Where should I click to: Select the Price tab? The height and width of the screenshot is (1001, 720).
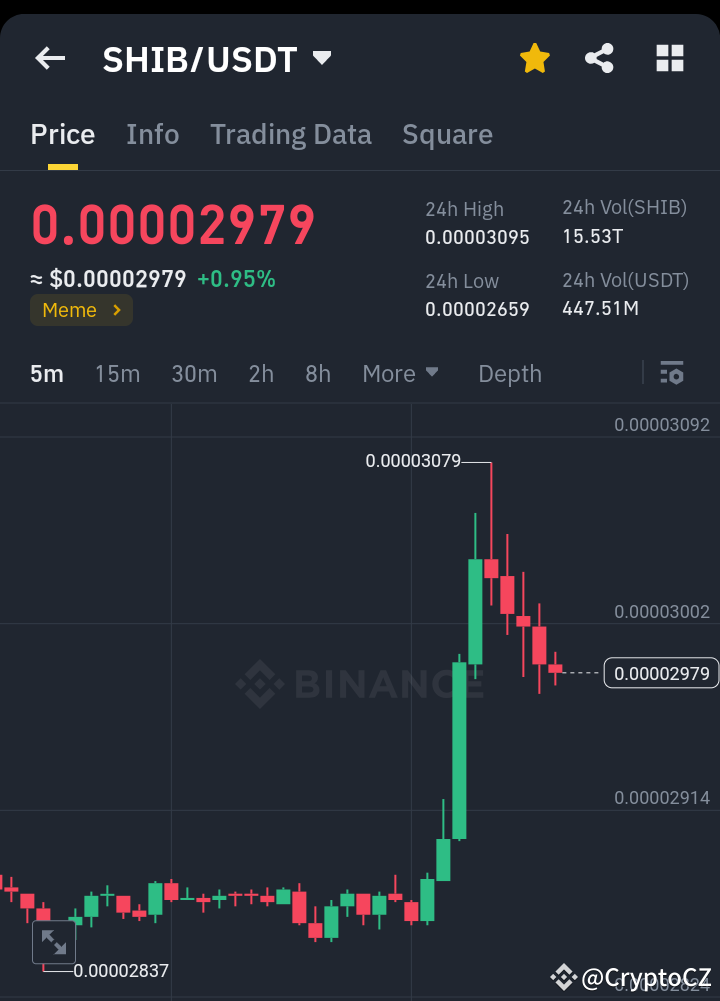[62, 134]
